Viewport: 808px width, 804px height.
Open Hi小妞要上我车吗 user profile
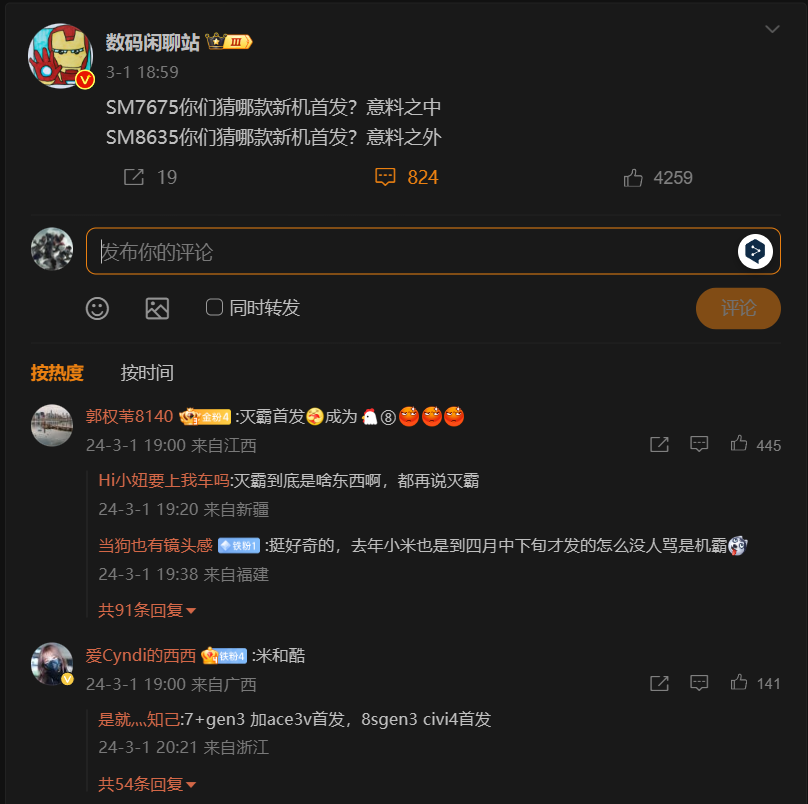point(164,481)
